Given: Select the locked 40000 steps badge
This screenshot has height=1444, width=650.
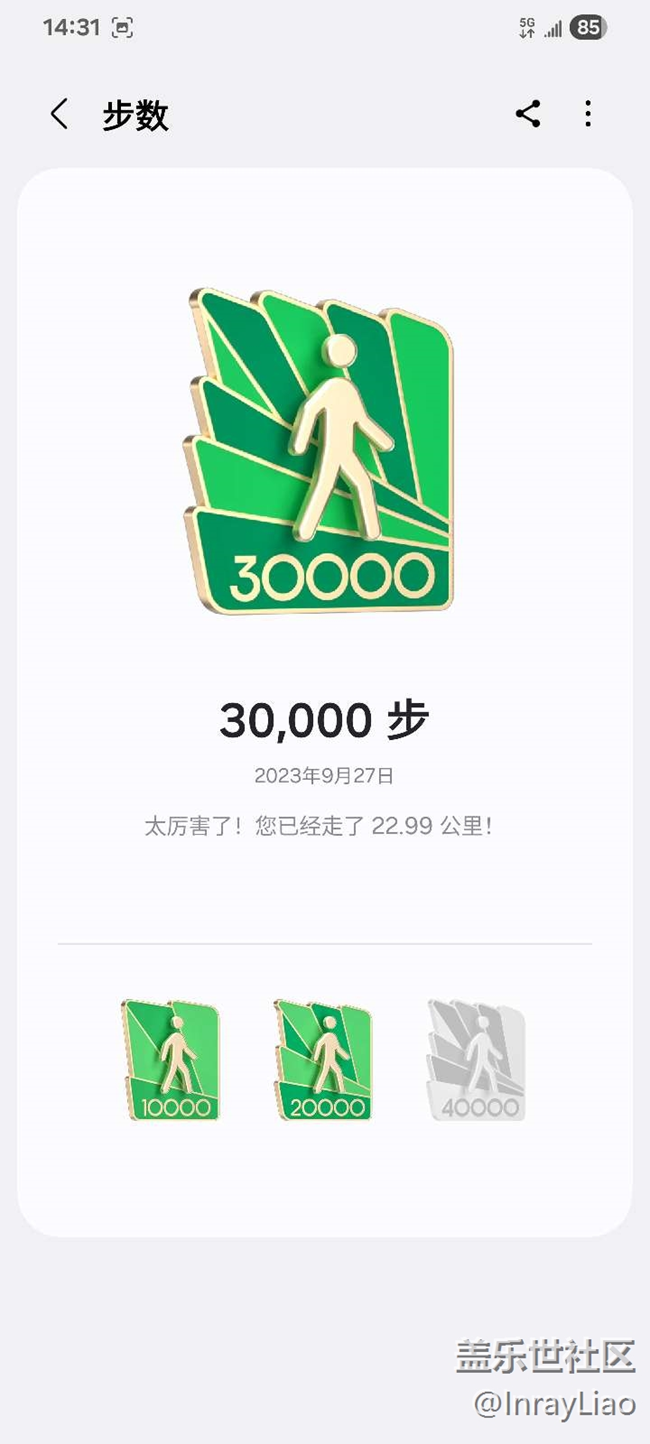Looking at the screenshot, I should [x=477, y=1059].
